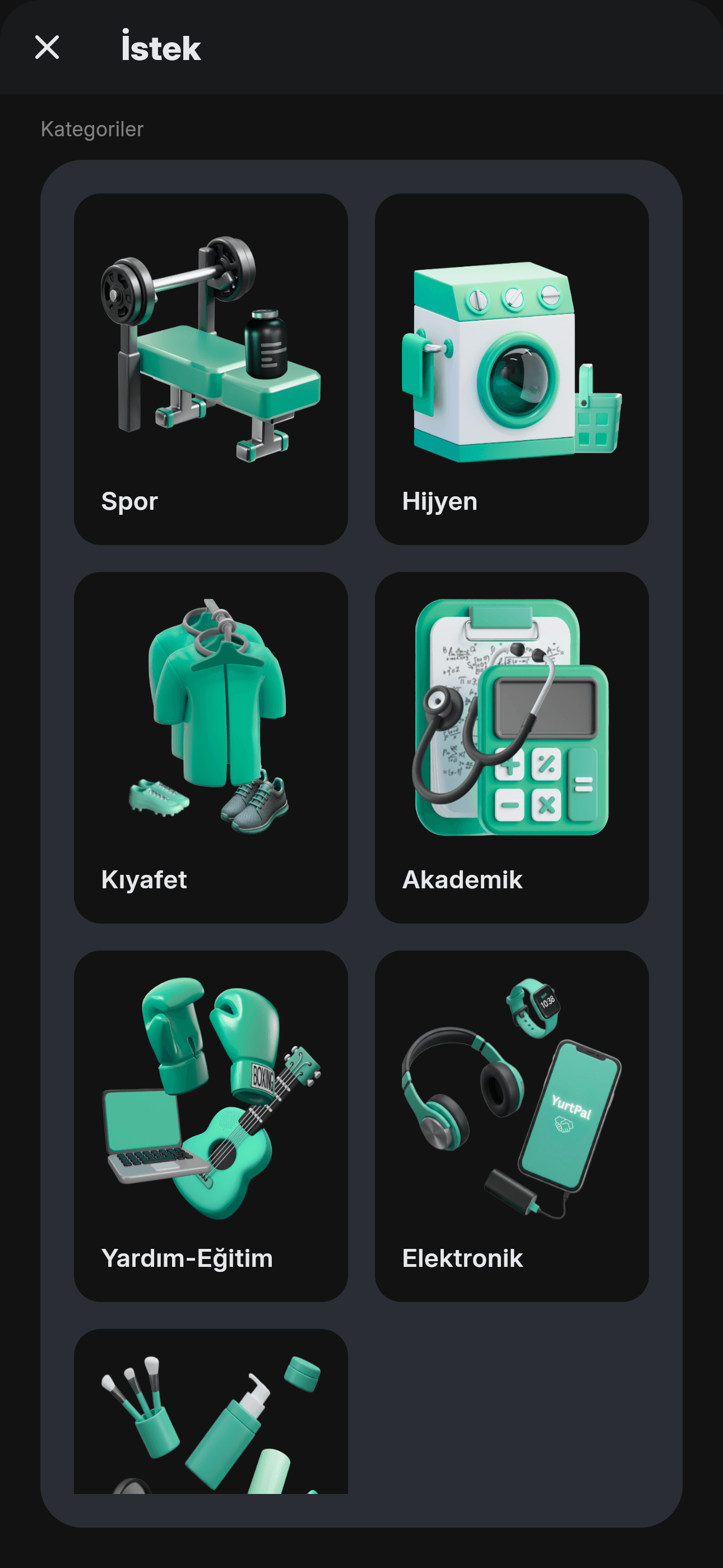Select Yardım-Eğitim category
This screenshot has width=723, height=1568.
click(x=211, y=1126)
